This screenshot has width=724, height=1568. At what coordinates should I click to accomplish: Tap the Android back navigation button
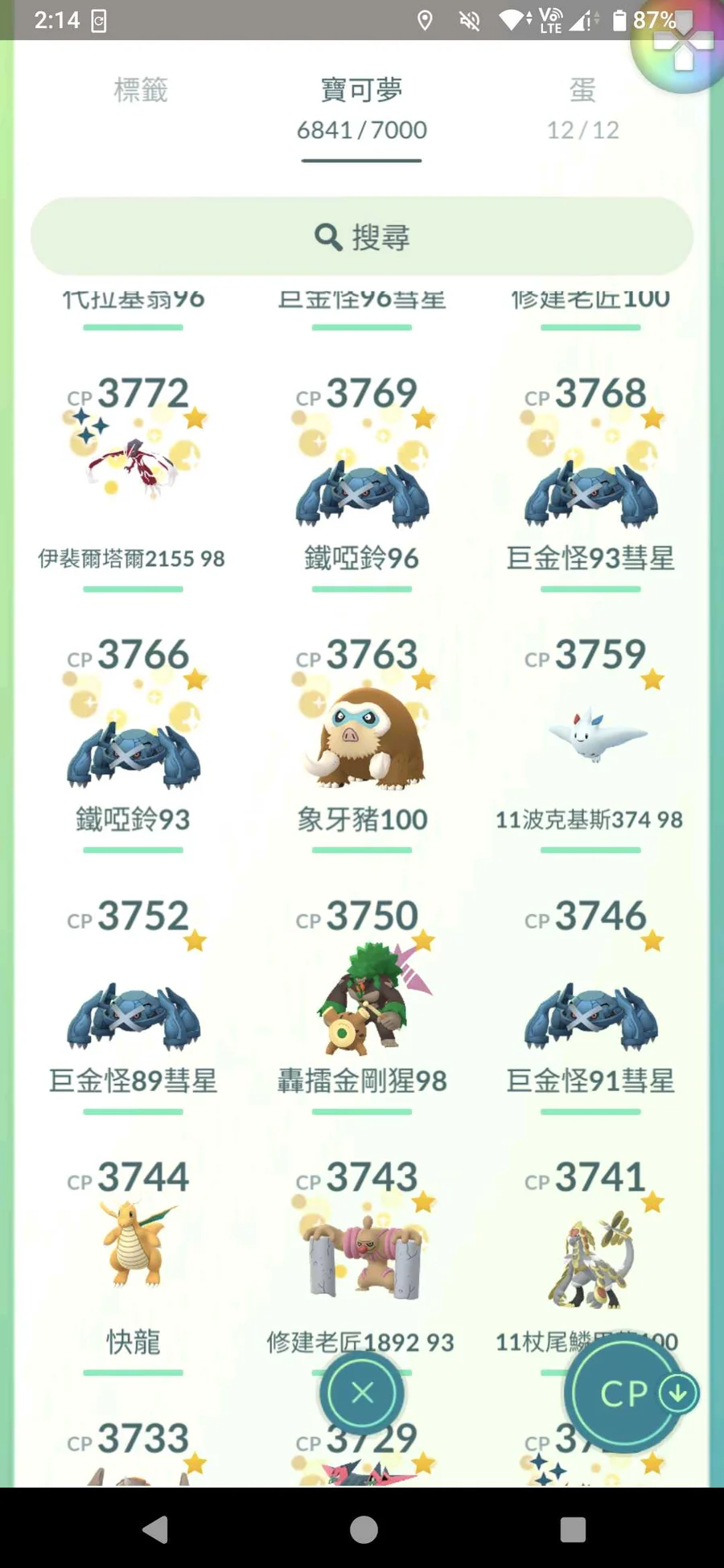click(154, 1529)
